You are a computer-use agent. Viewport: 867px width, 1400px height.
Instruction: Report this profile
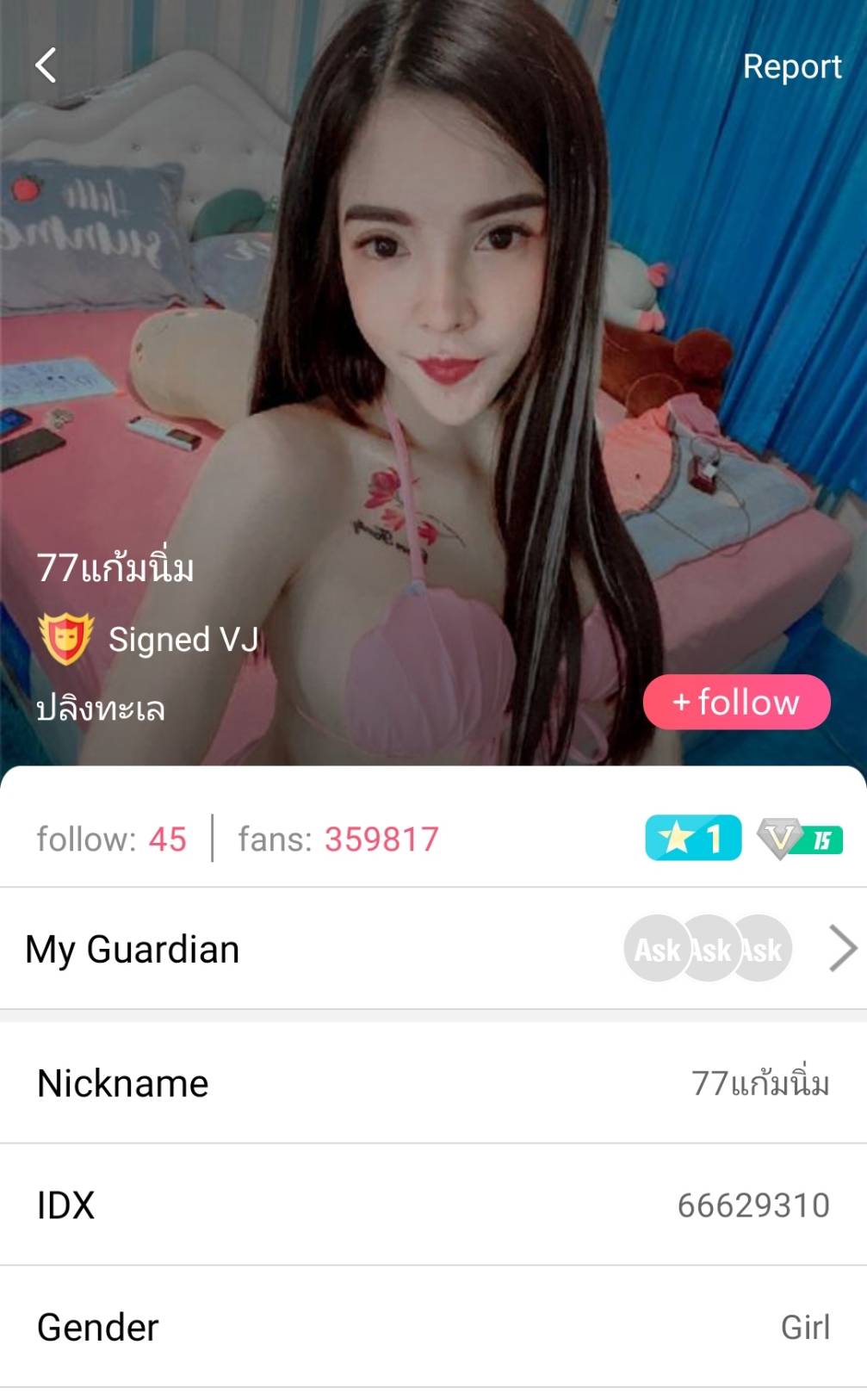[x=791, y=66]
